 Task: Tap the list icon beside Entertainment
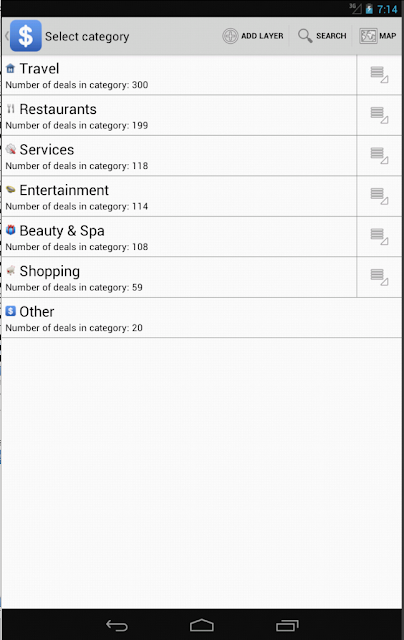point(379,197)
